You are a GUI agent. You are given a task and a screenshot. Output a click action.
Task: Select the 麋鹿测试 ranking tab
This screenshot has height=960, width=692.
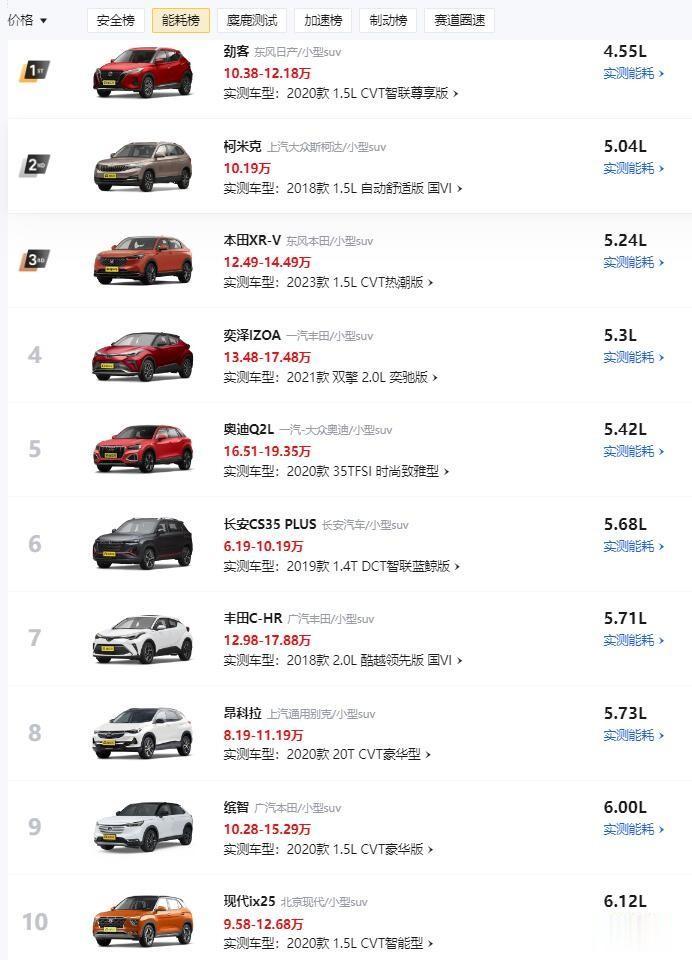(x=251, y=20)
